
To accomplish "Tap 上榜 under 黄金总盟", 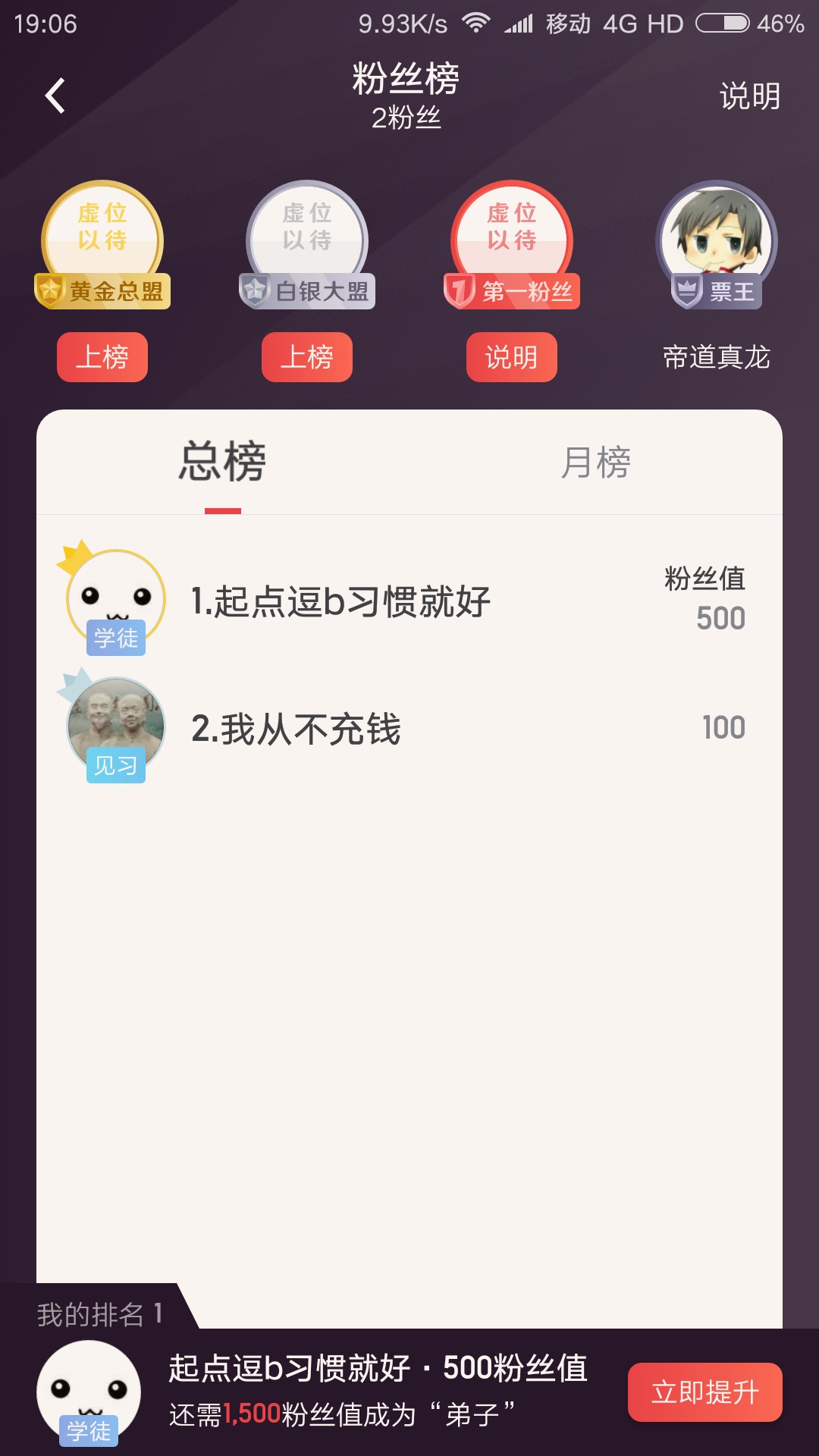I will 102,357.
